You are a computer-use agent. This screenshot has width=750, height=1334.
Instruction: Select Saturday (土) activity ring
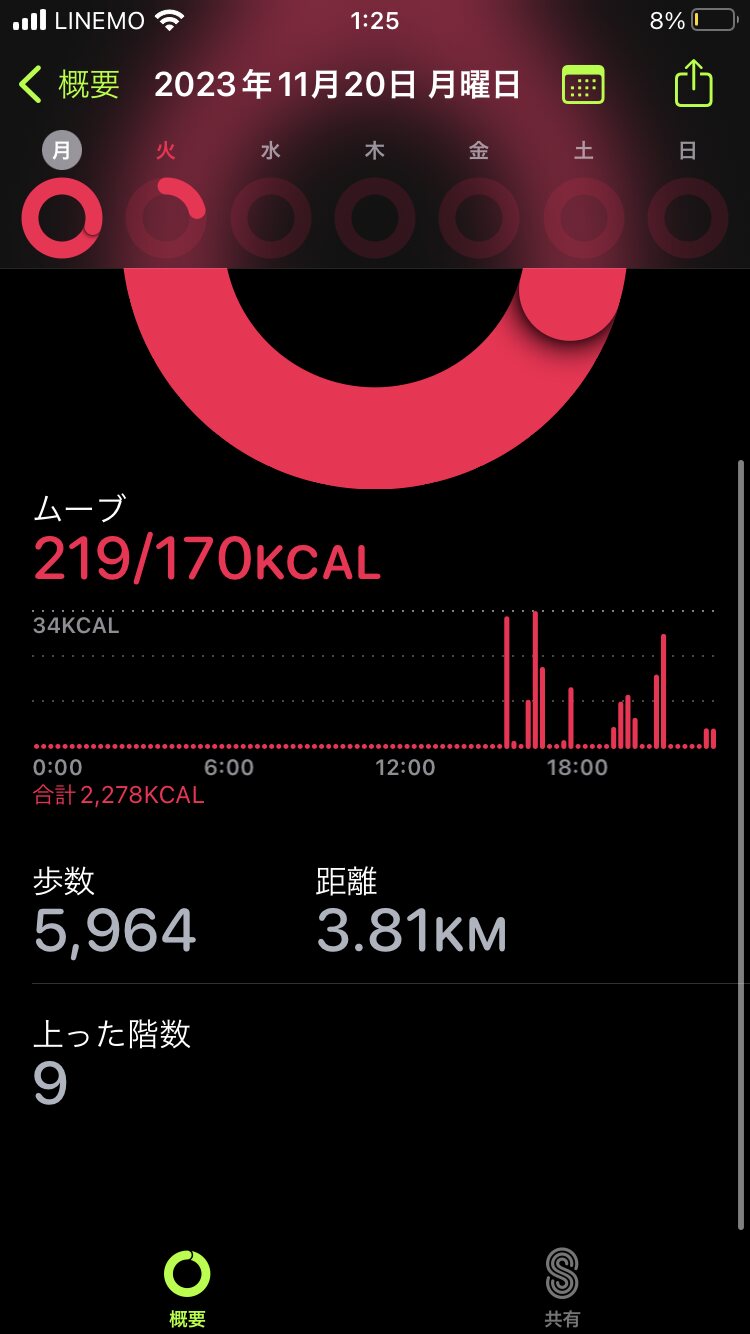click(x=584, y=217)
